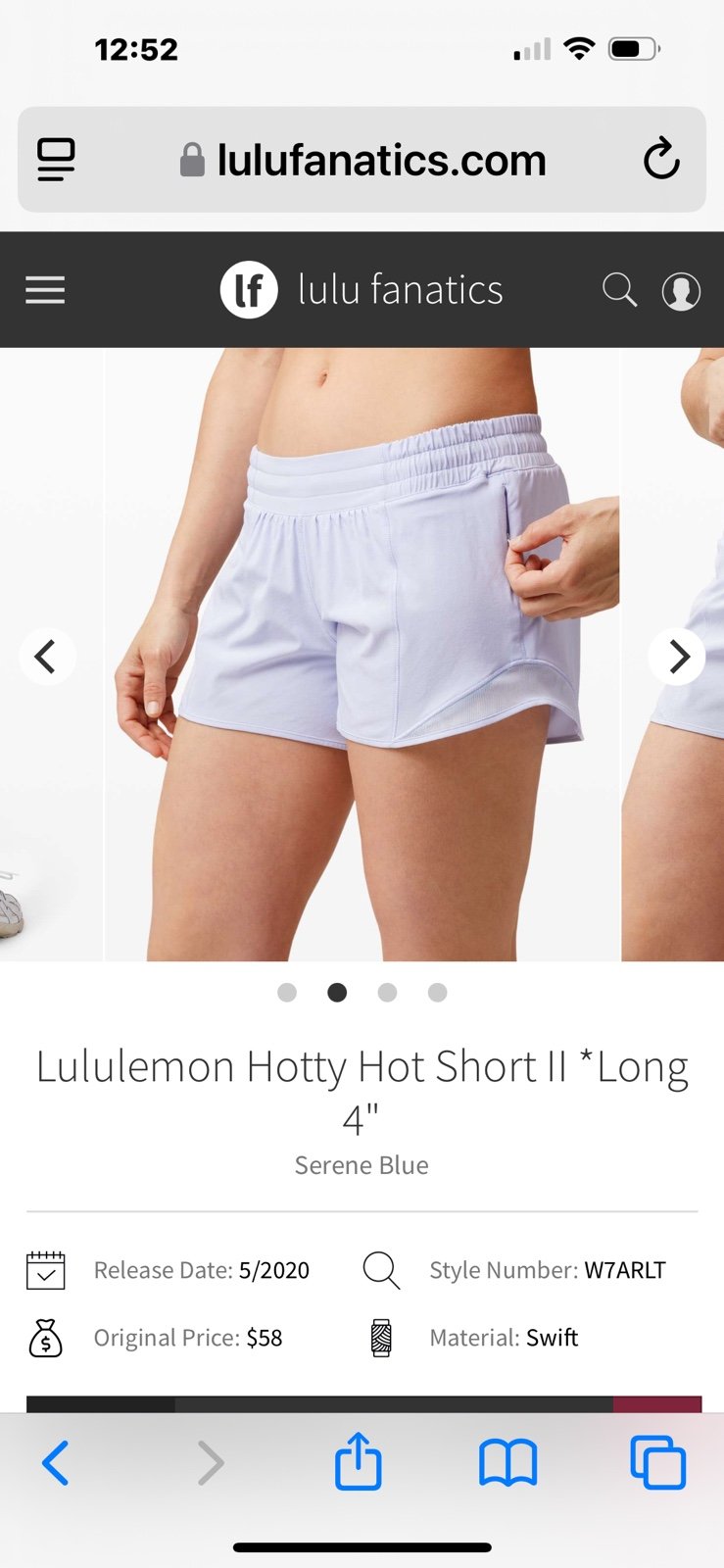
Task: Open the user account icon
Action: coord(681,291)
